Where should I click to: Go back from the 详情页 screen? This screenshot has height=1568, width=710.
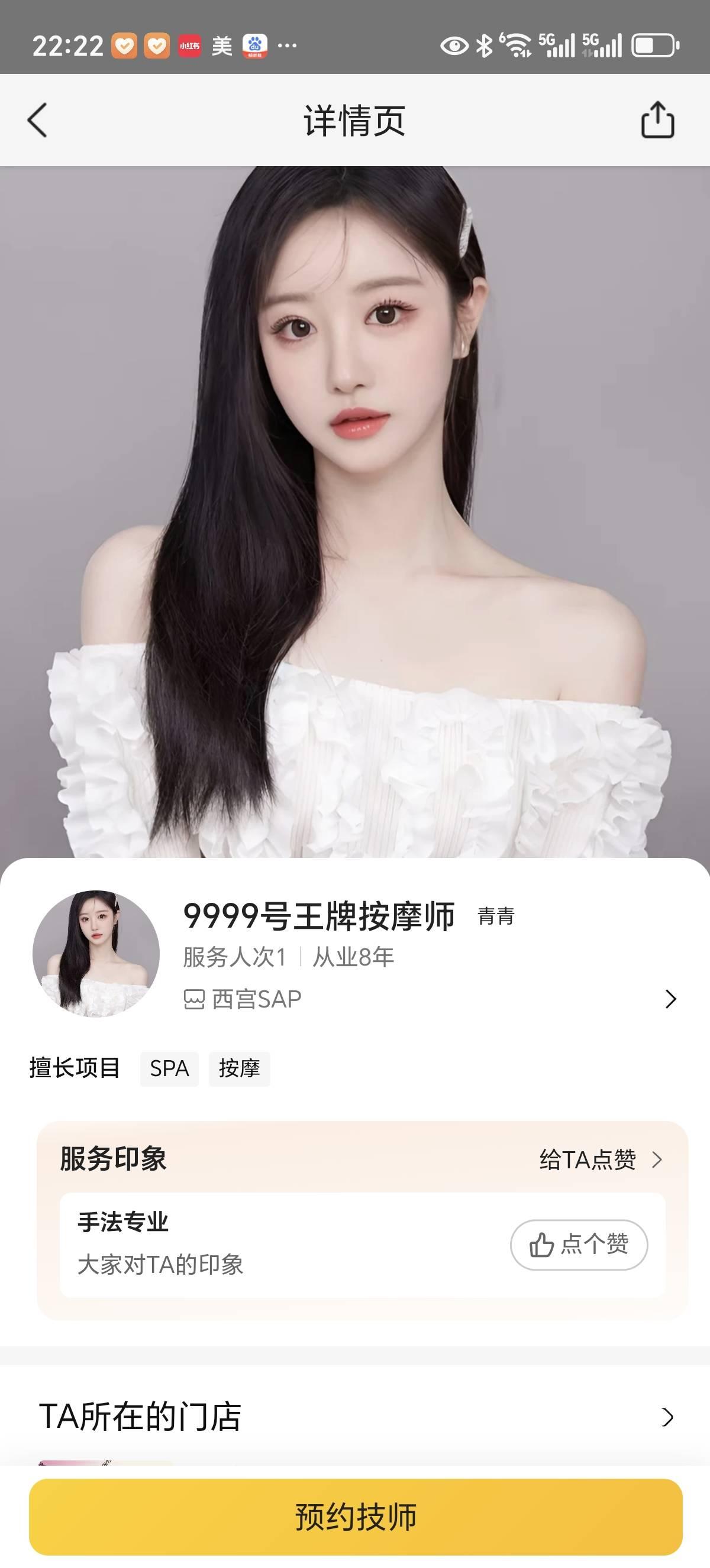tap(38, 120)
